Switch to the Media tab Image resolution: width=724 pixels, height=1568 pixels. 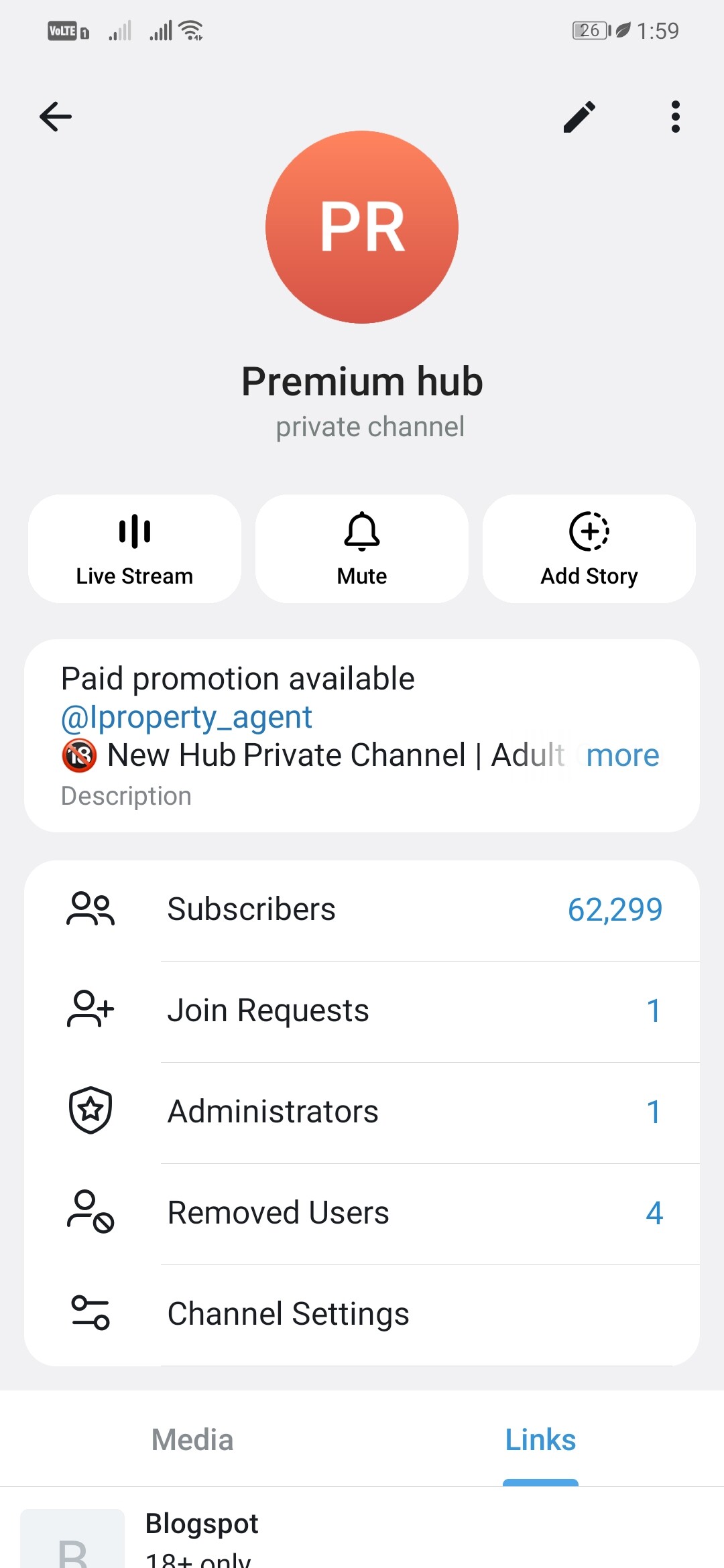(192, 1440)
